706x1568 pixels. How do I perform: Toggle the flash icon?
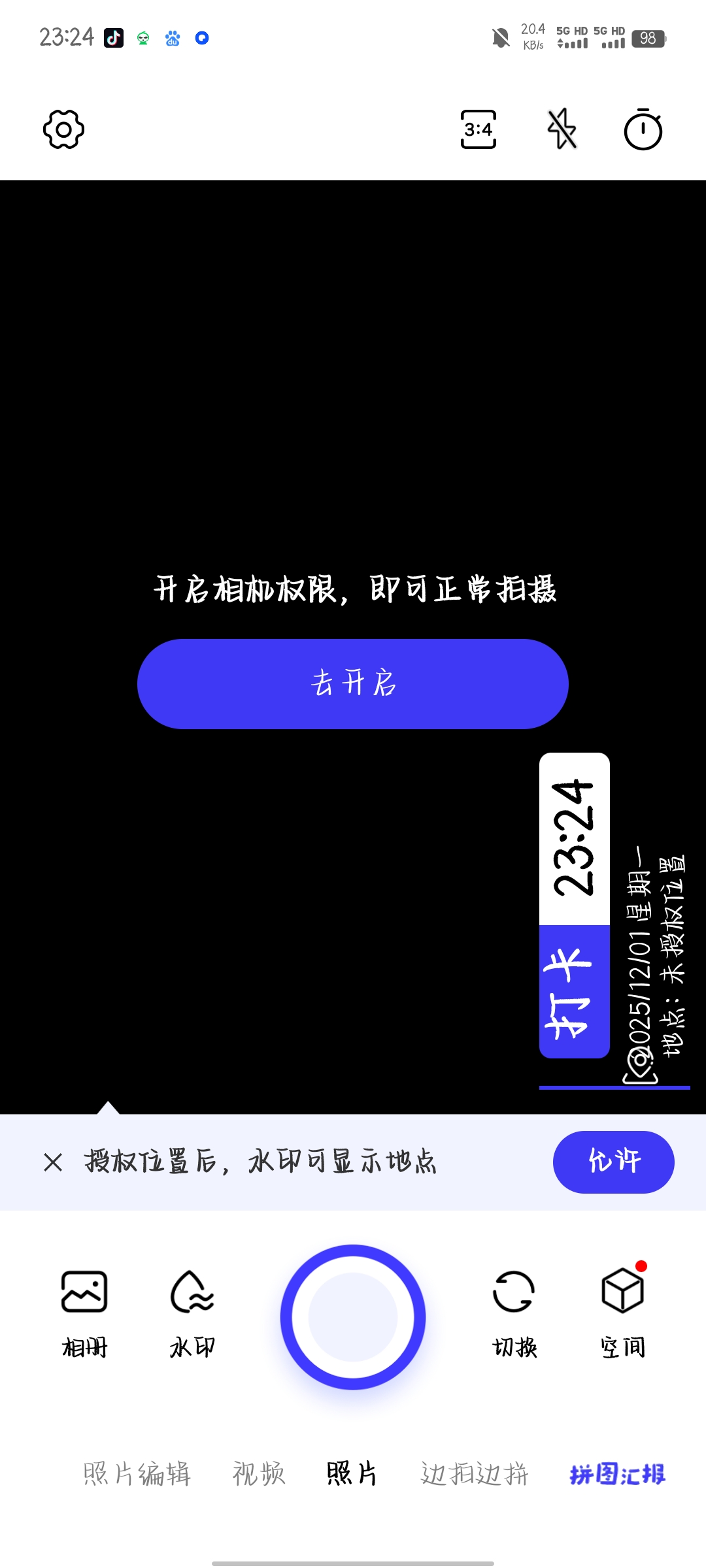pyautogui.click(x=562, y=129)
